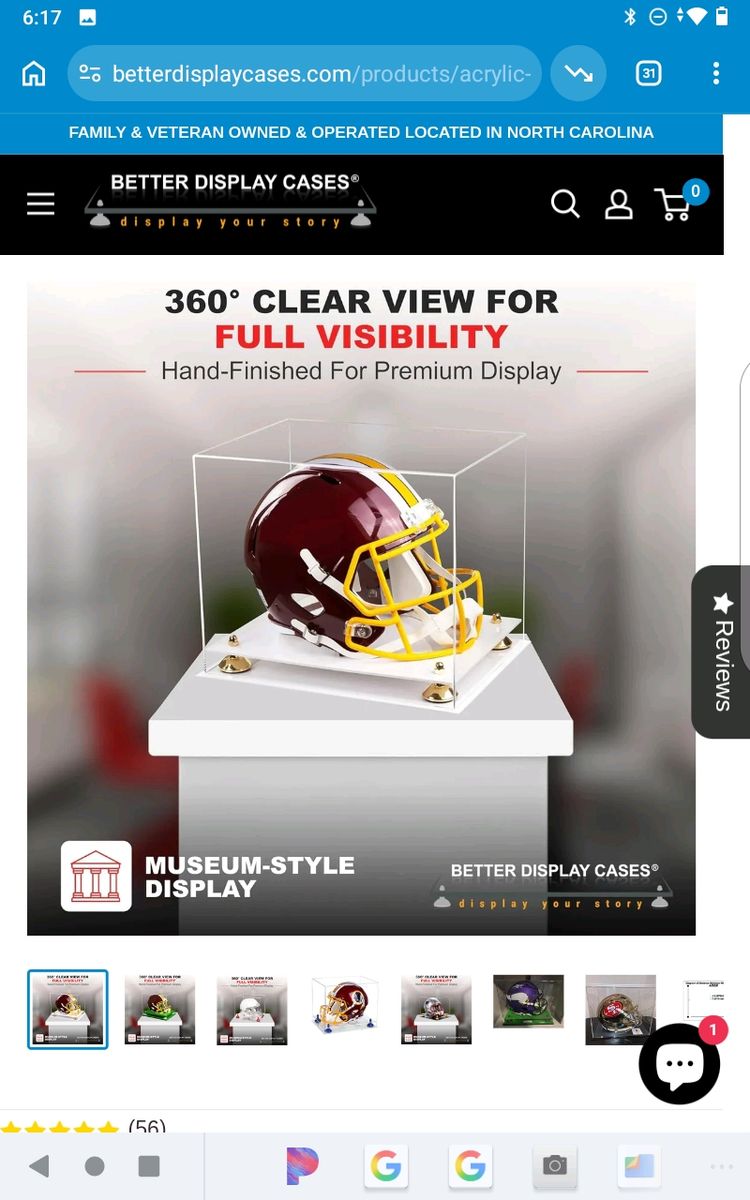The image size is (750, 1200).
Task: Open the browser's three-dot menu
Action: click(x=716, y=74)
